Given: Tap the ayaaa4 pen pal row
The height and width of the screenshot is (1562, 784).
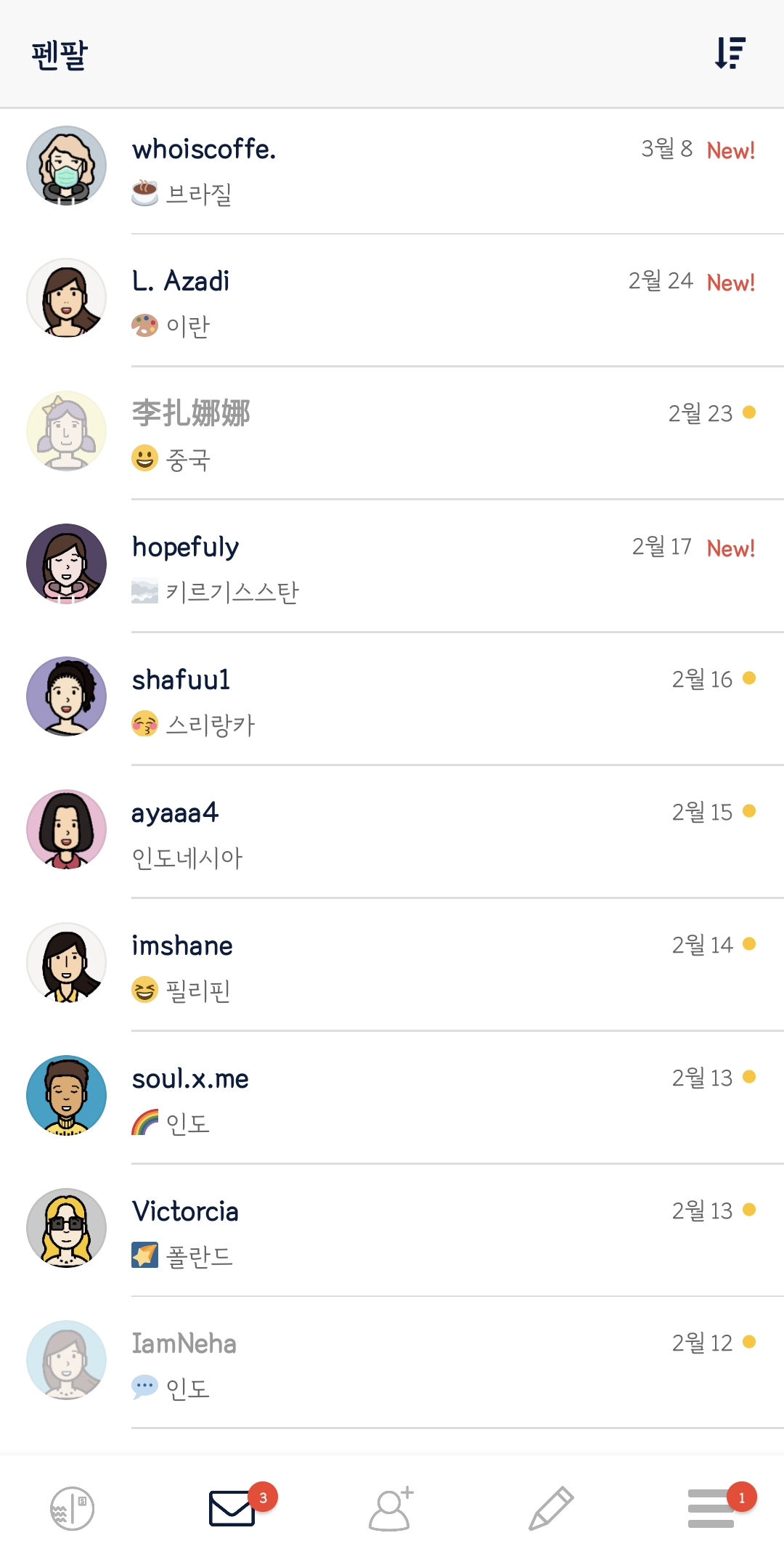Looking at the screenshot, I should [392, 832].
